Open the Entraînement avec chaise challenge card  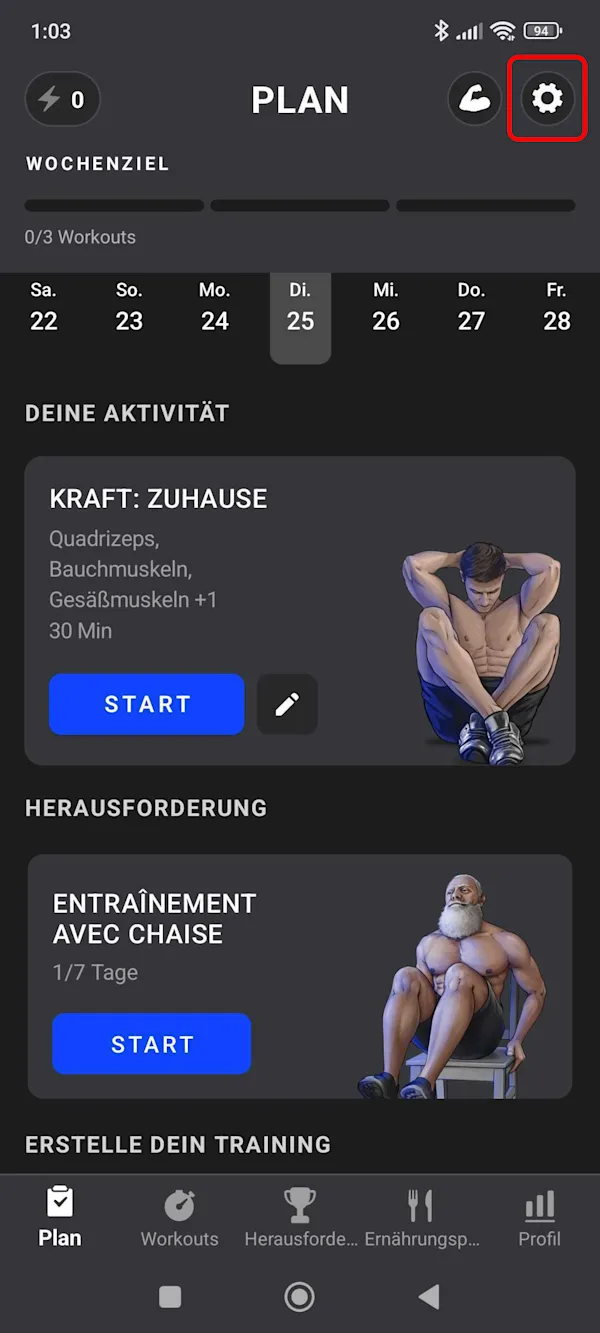[x=300, y=977]
